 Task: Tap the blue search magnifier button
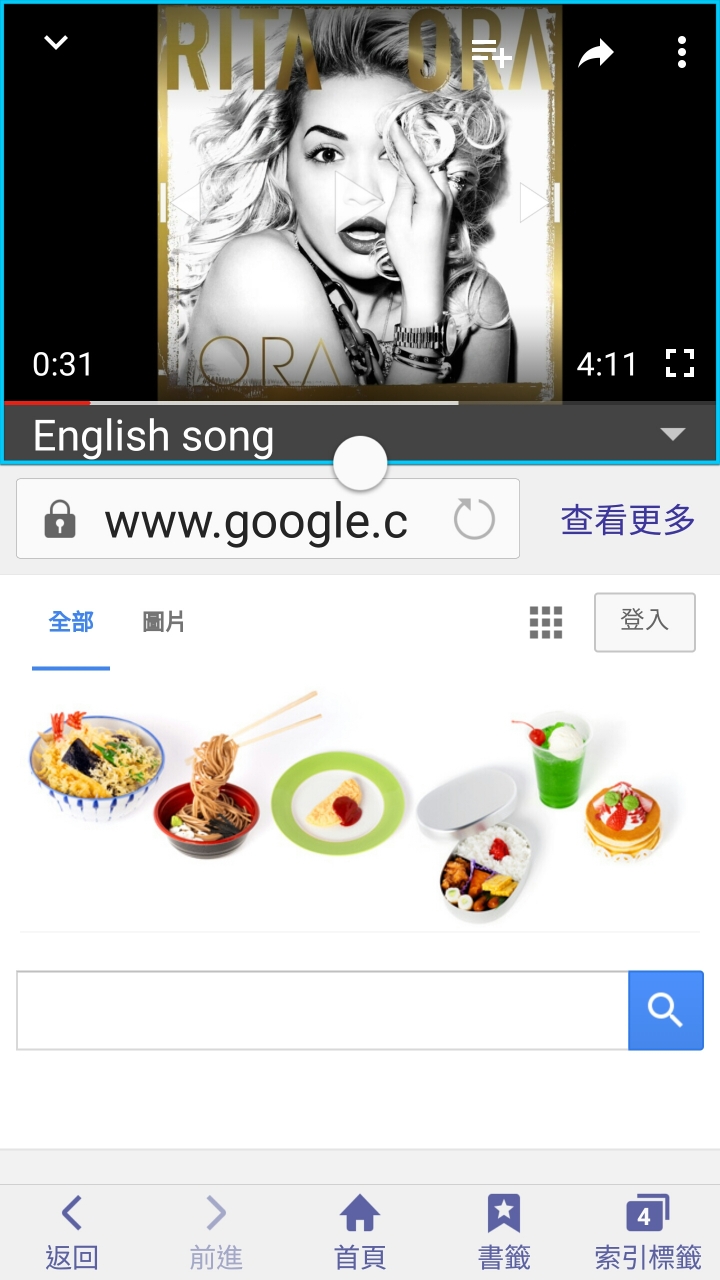click(x=665, y=1010)
